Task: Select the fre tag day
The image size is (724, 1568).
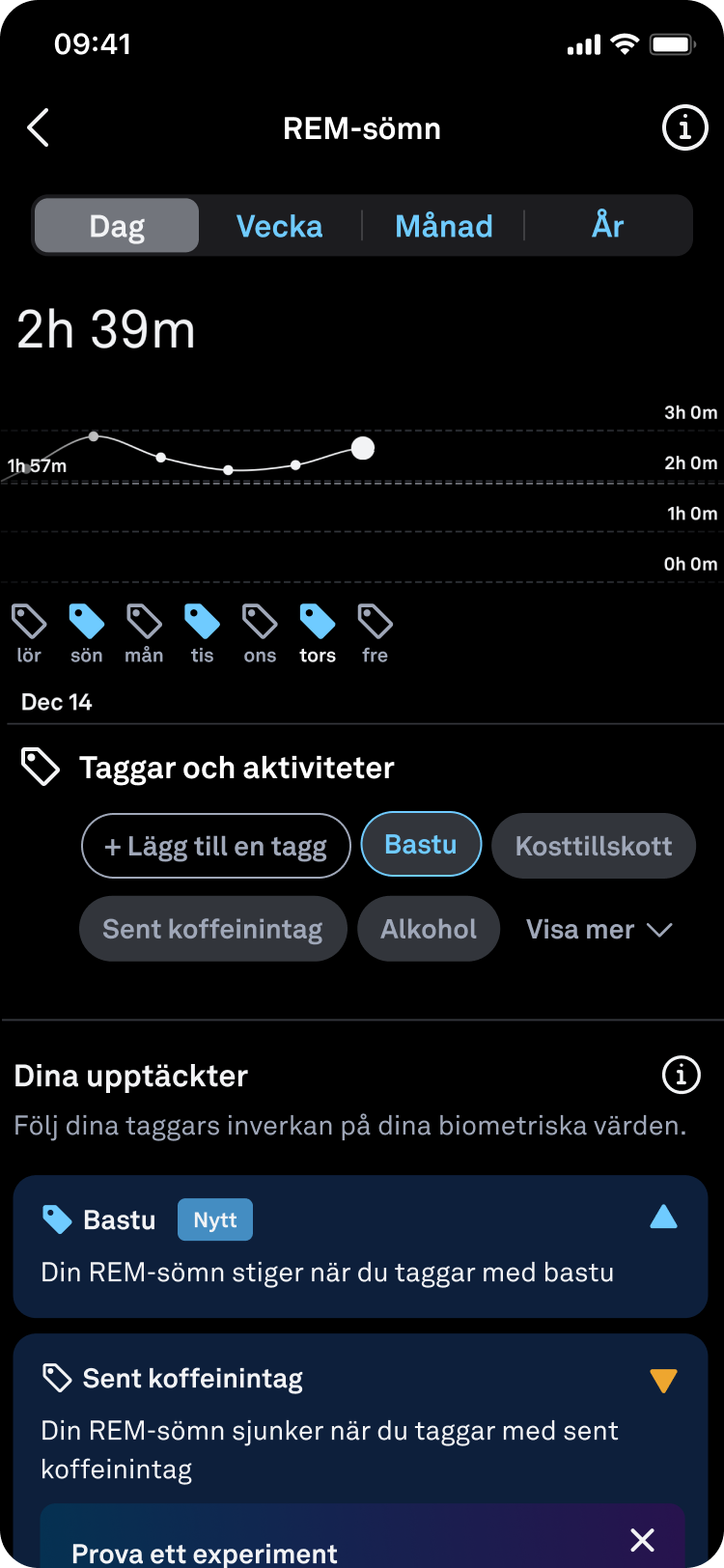Action: pos(375,633)
